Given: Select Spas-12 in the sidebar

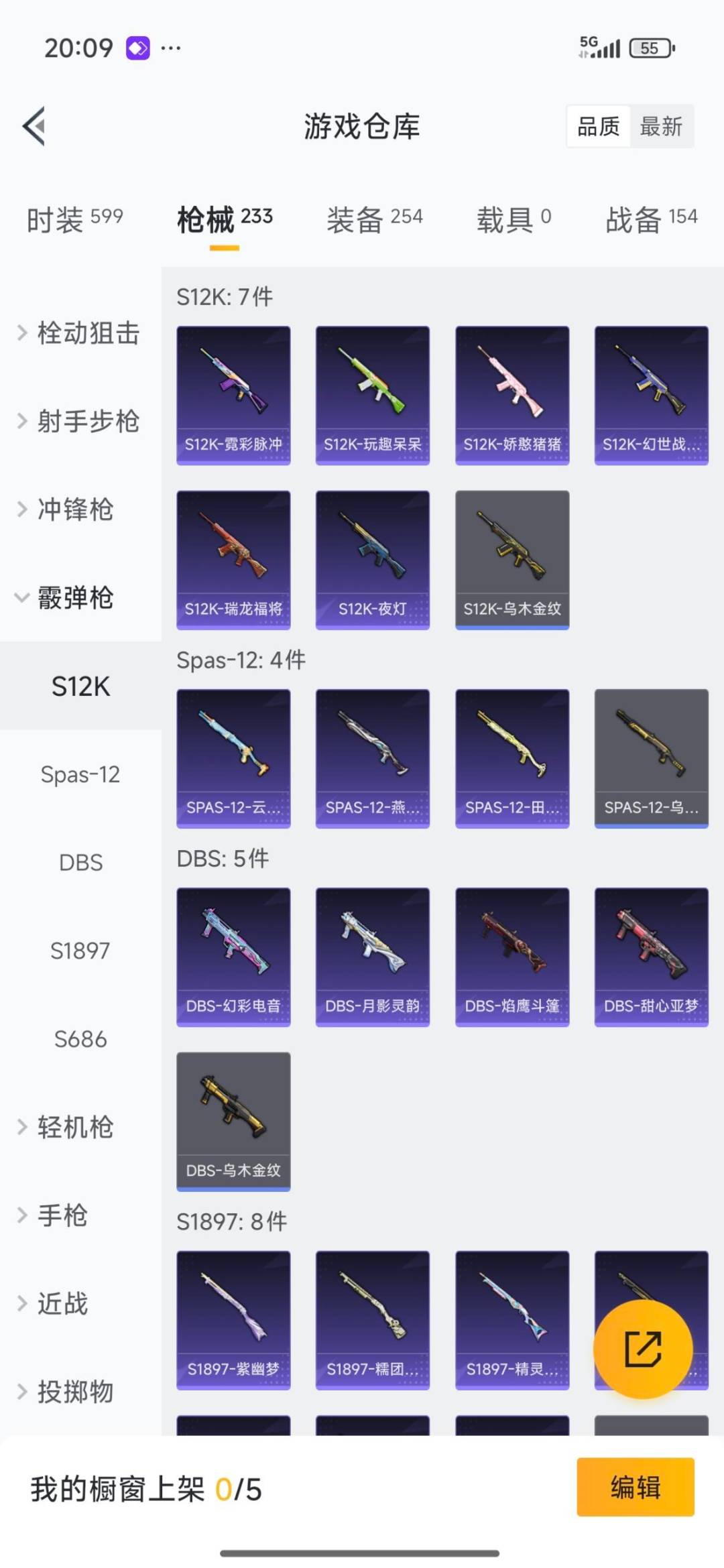Looking at the screenshot, I should [x=80, y=775].
